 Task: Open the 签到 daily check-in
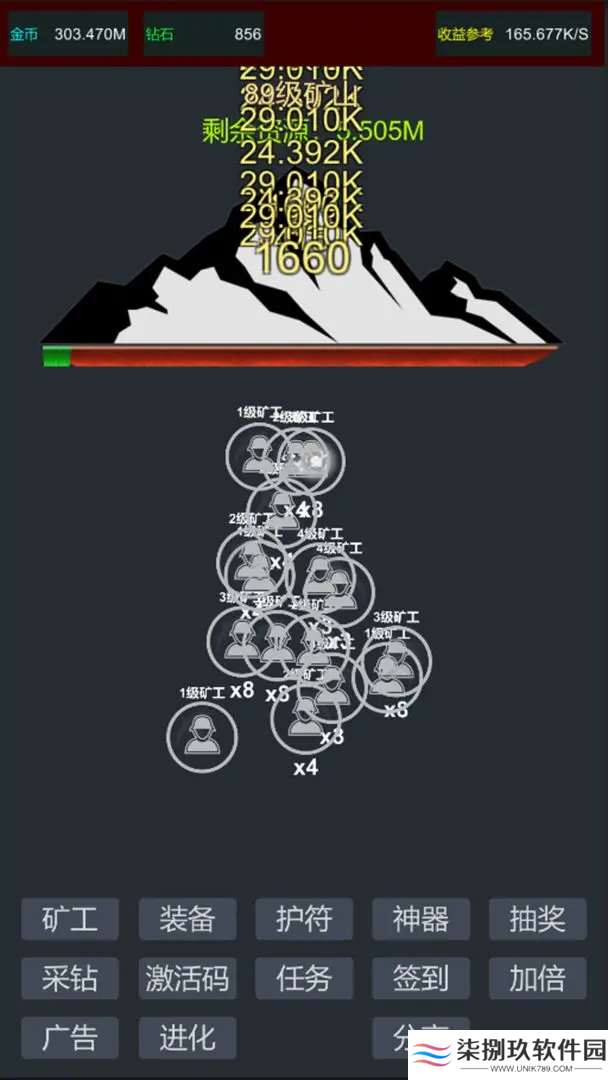point(421,978)
